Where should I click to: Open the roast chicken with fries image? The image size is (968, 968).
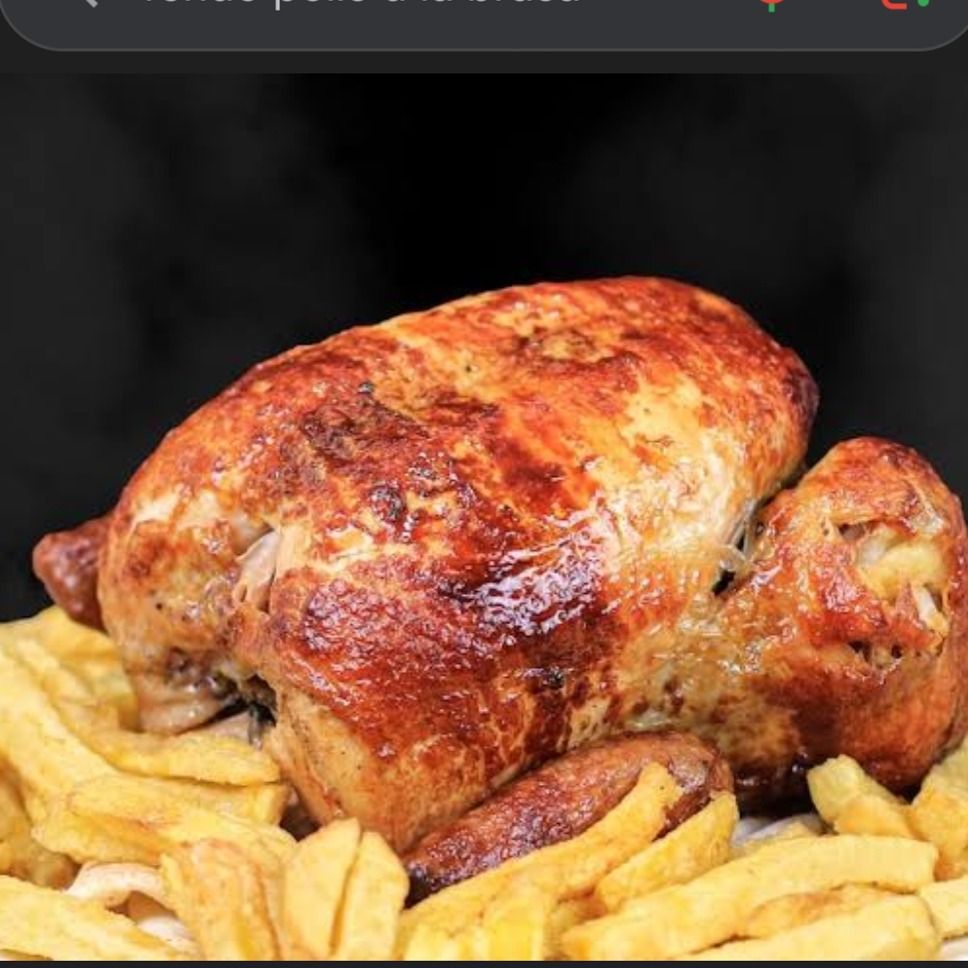[484, 560]
